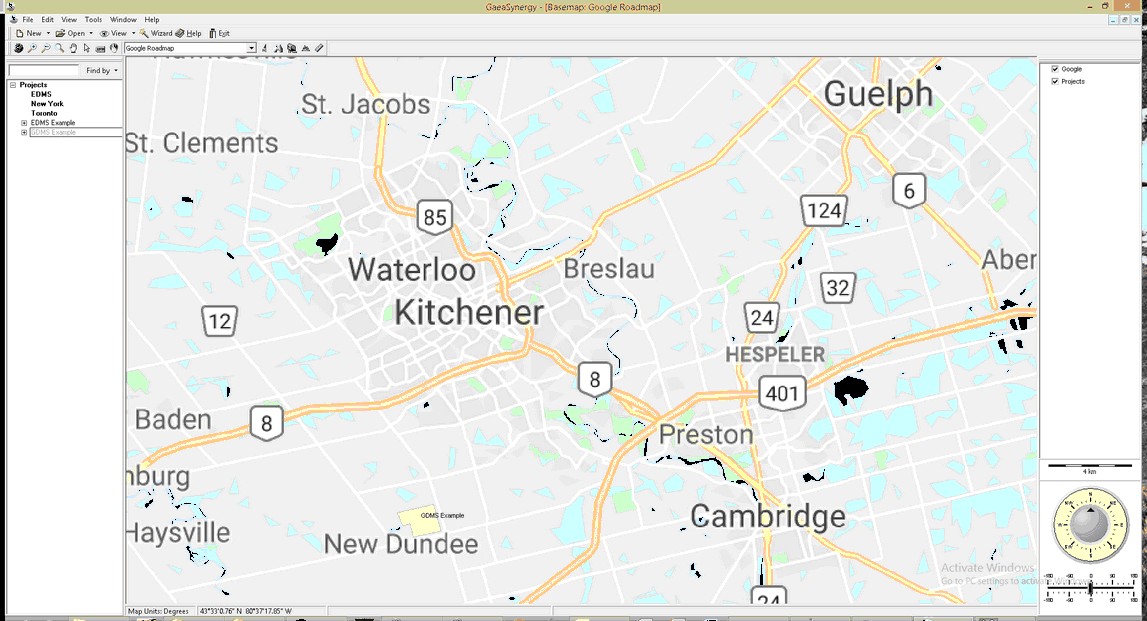This screenshot has height=621, width=1147.
Task: Uncheck the Projects layer checkbox
Action: click(1055, 81)
